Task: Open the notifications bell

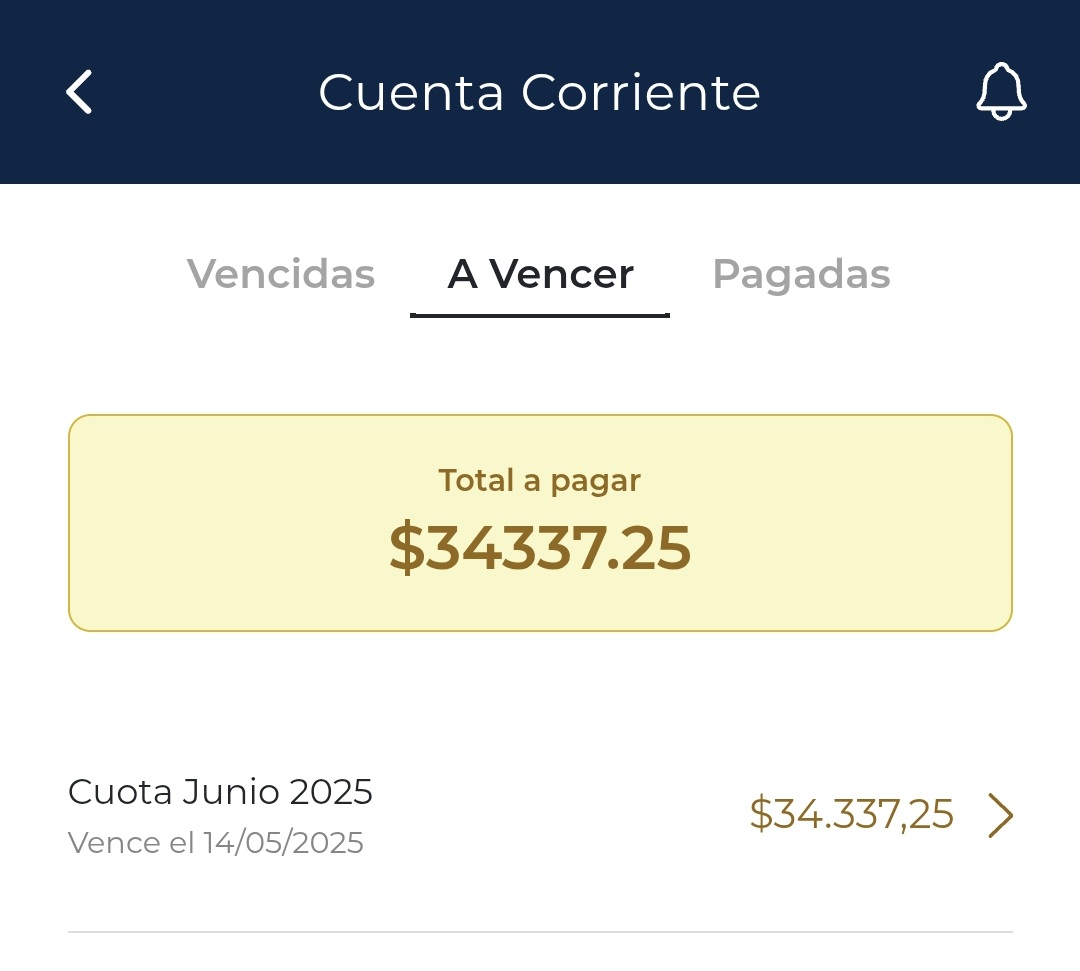Action: point(1001,92)
